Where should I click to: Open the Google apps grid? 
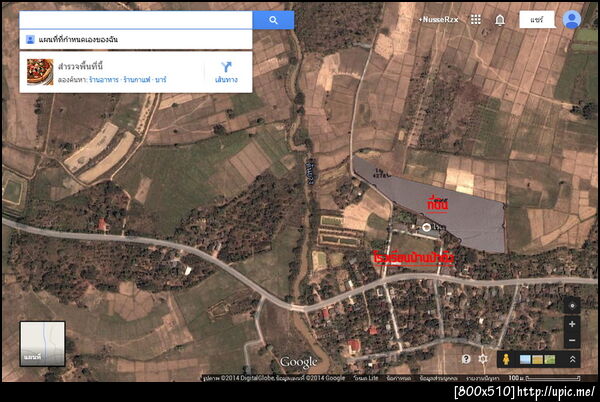[475, 19]
